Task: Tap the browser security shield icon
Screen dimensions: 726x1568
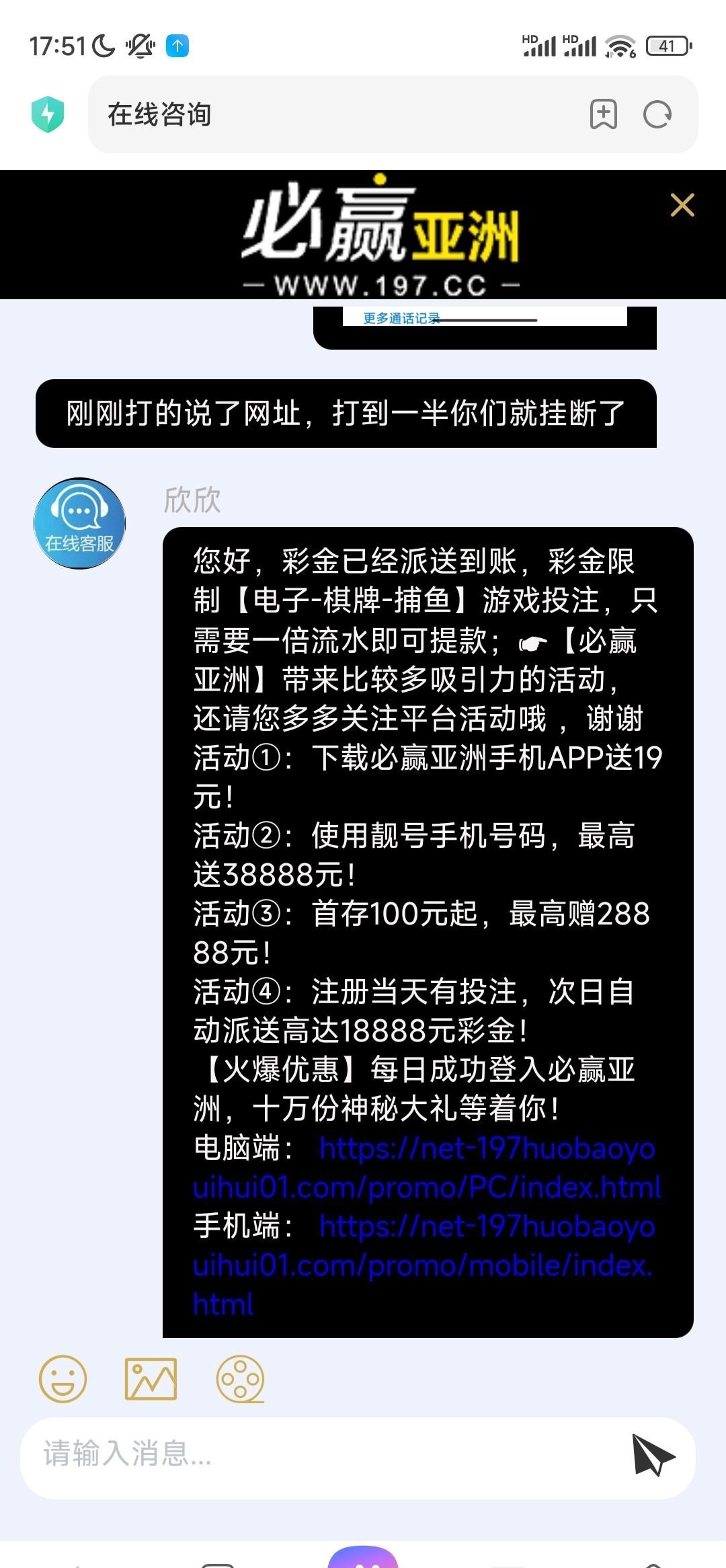Action: pos(48,114)
